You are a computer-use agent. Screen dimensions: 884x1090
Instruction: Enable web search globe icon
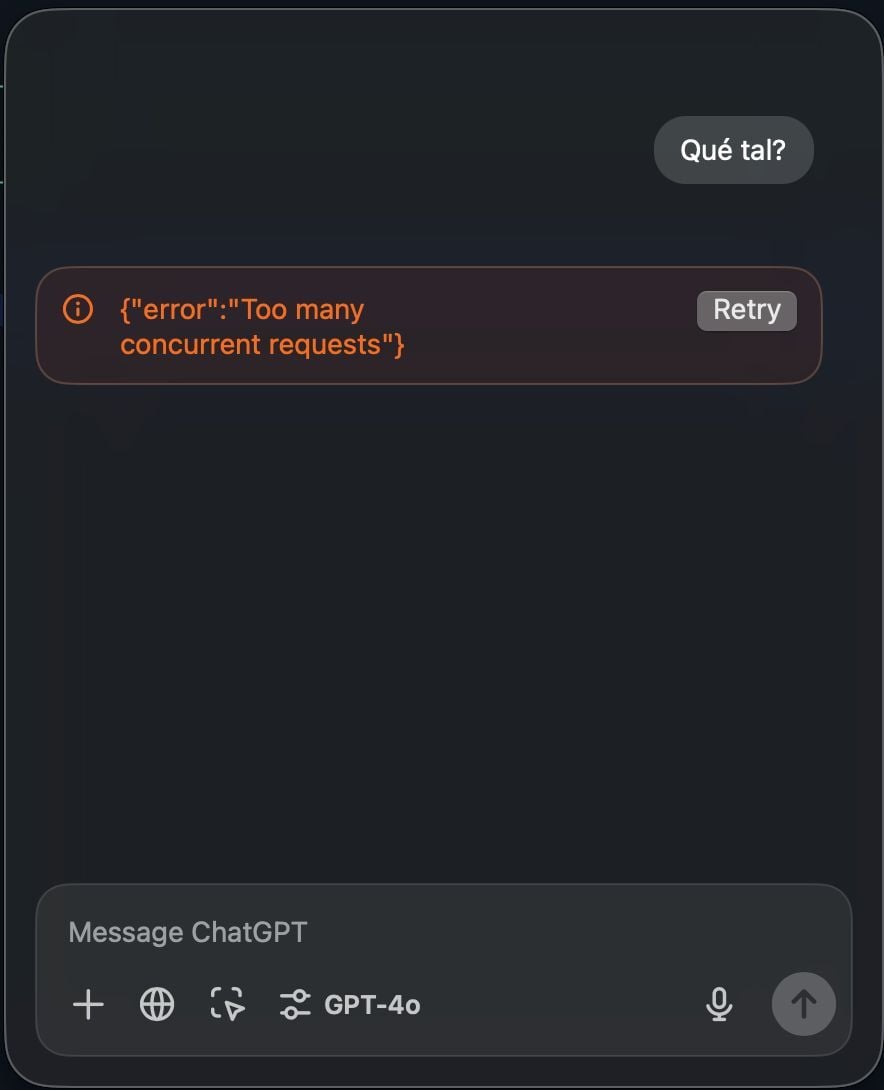pyautogui.click(x=157, y=1004)
